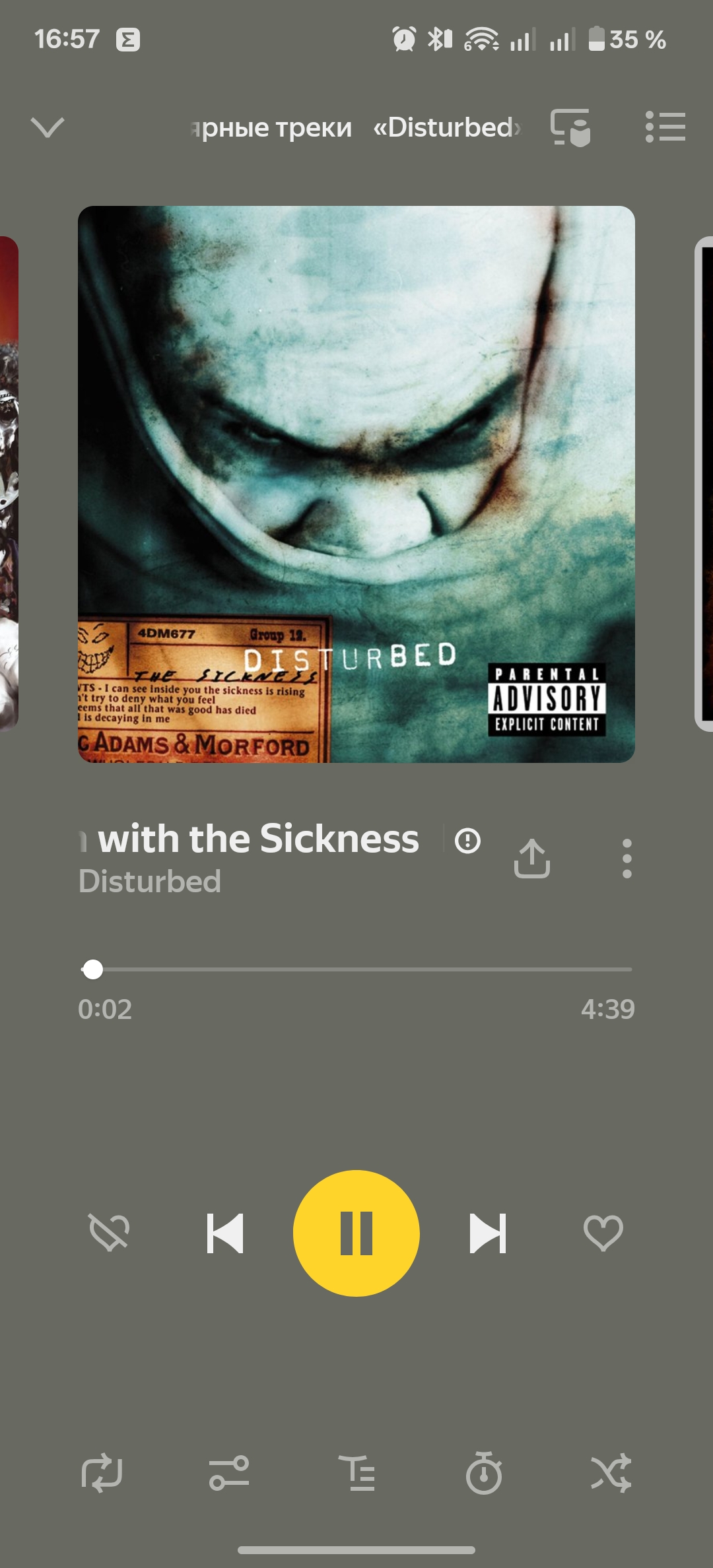Open the track's three-dot options menu

tap(627, 859)
